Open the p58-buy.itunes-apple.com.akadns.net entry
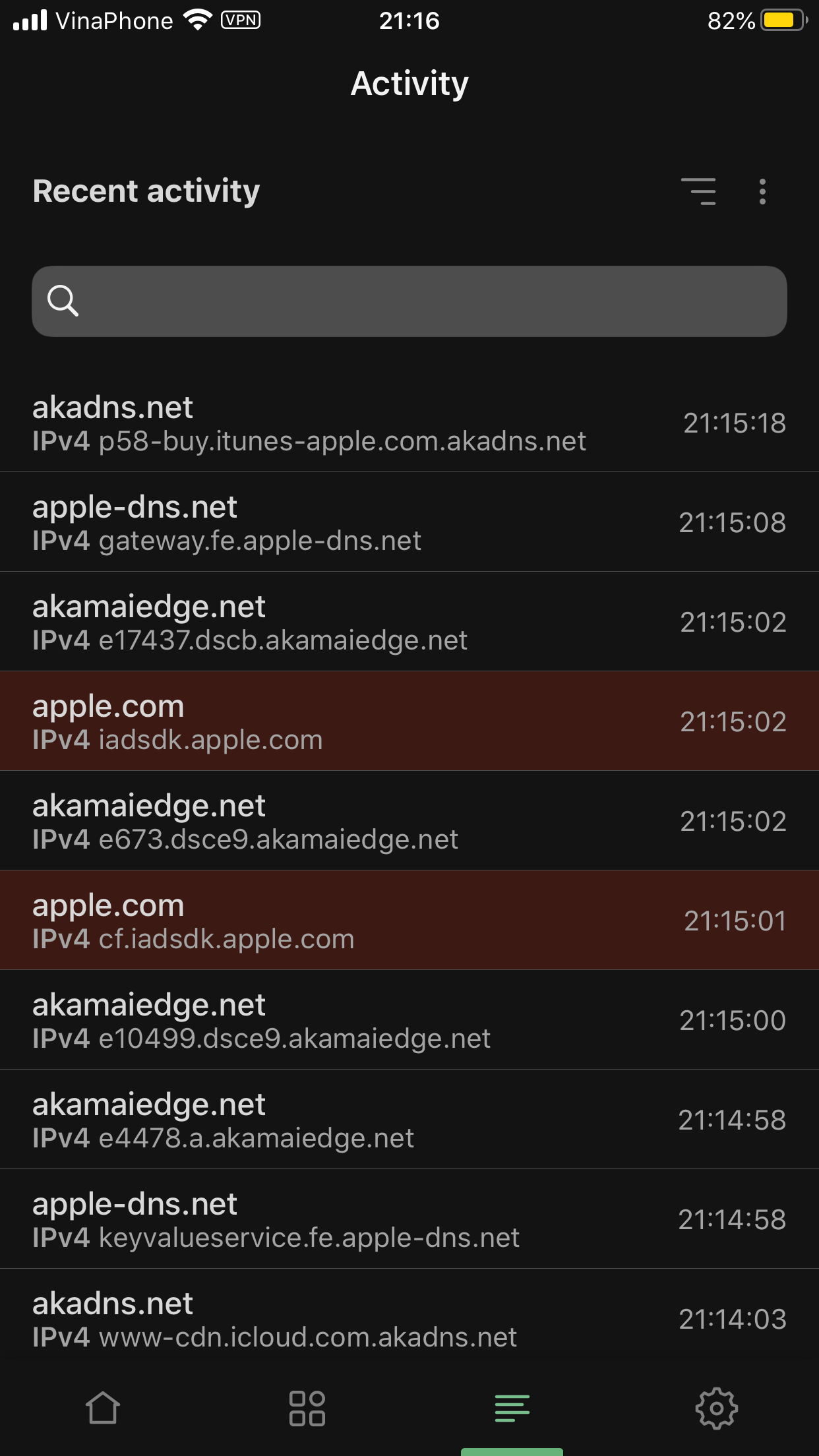Viewport: 819px width, 1456px height. click(409, 423)
